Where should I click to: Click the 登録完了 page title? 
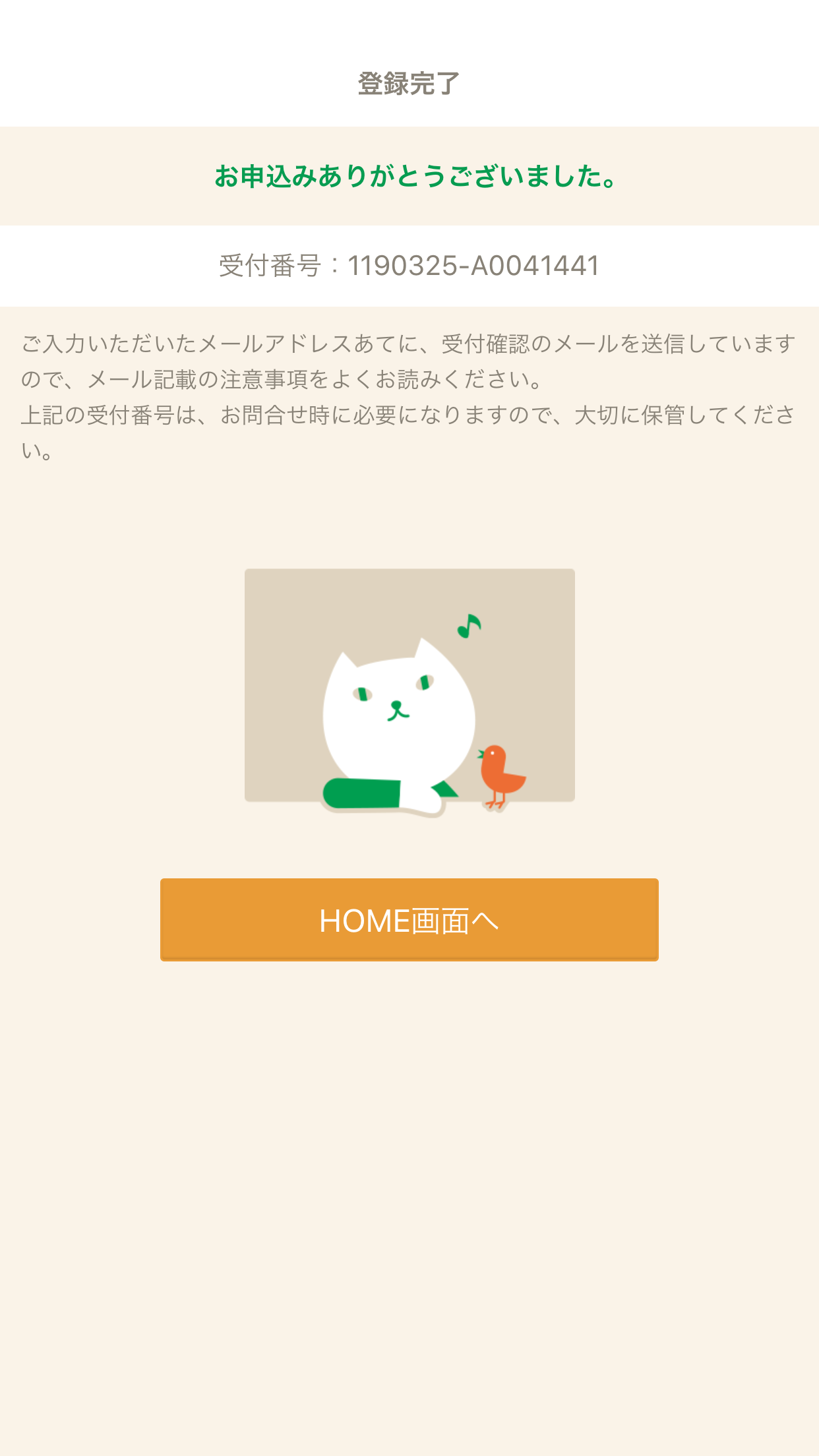tap(409, 81)
